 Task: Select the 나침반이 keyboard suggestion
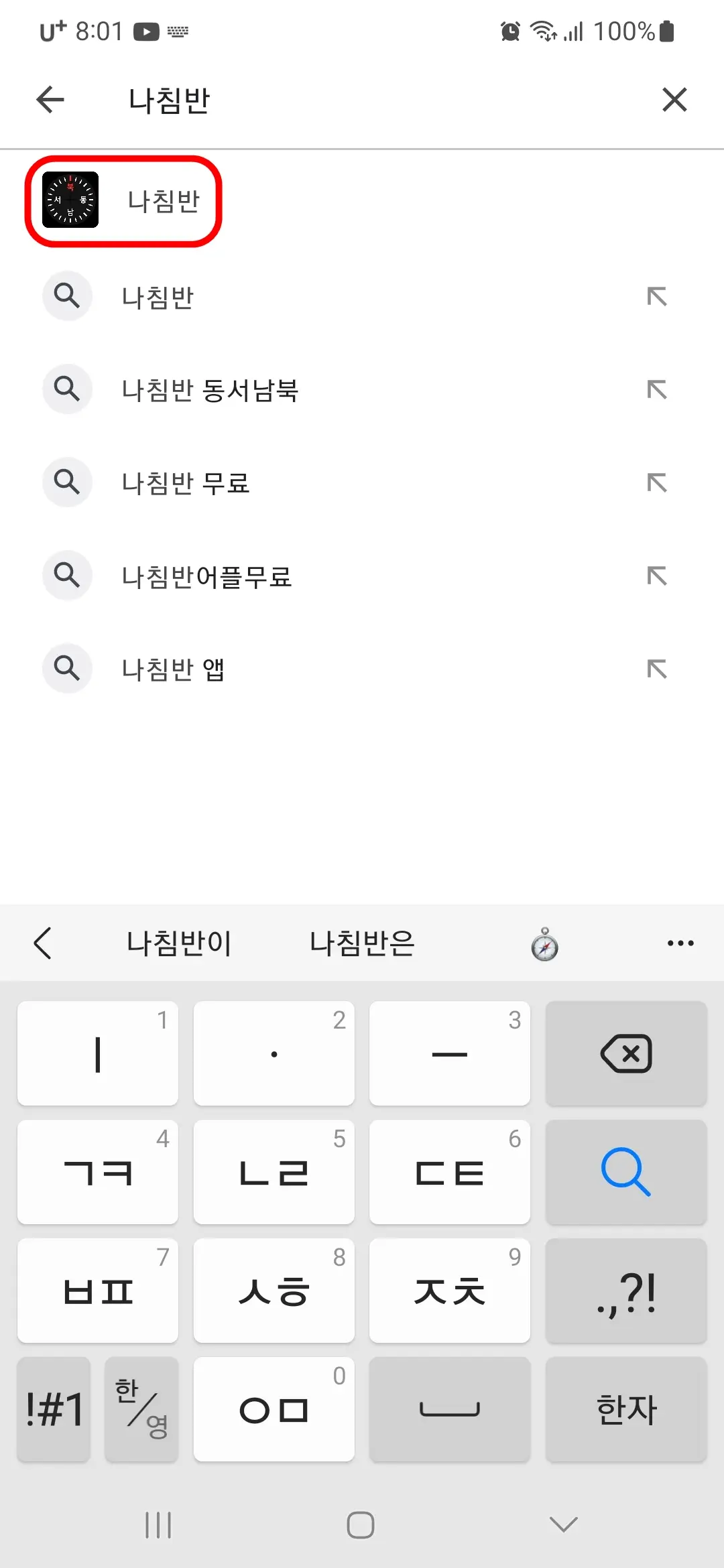pos(178,943)
